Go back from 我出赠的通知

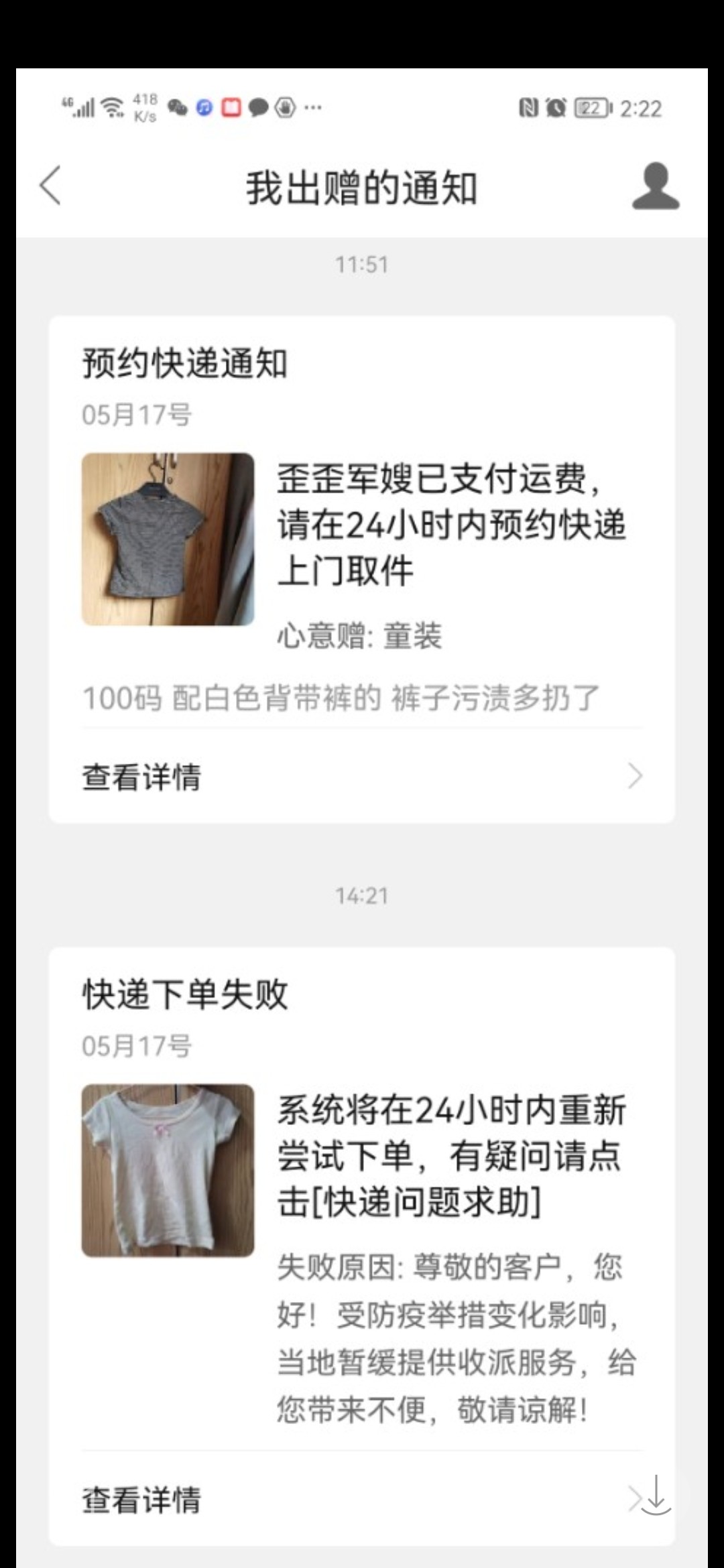51,186
